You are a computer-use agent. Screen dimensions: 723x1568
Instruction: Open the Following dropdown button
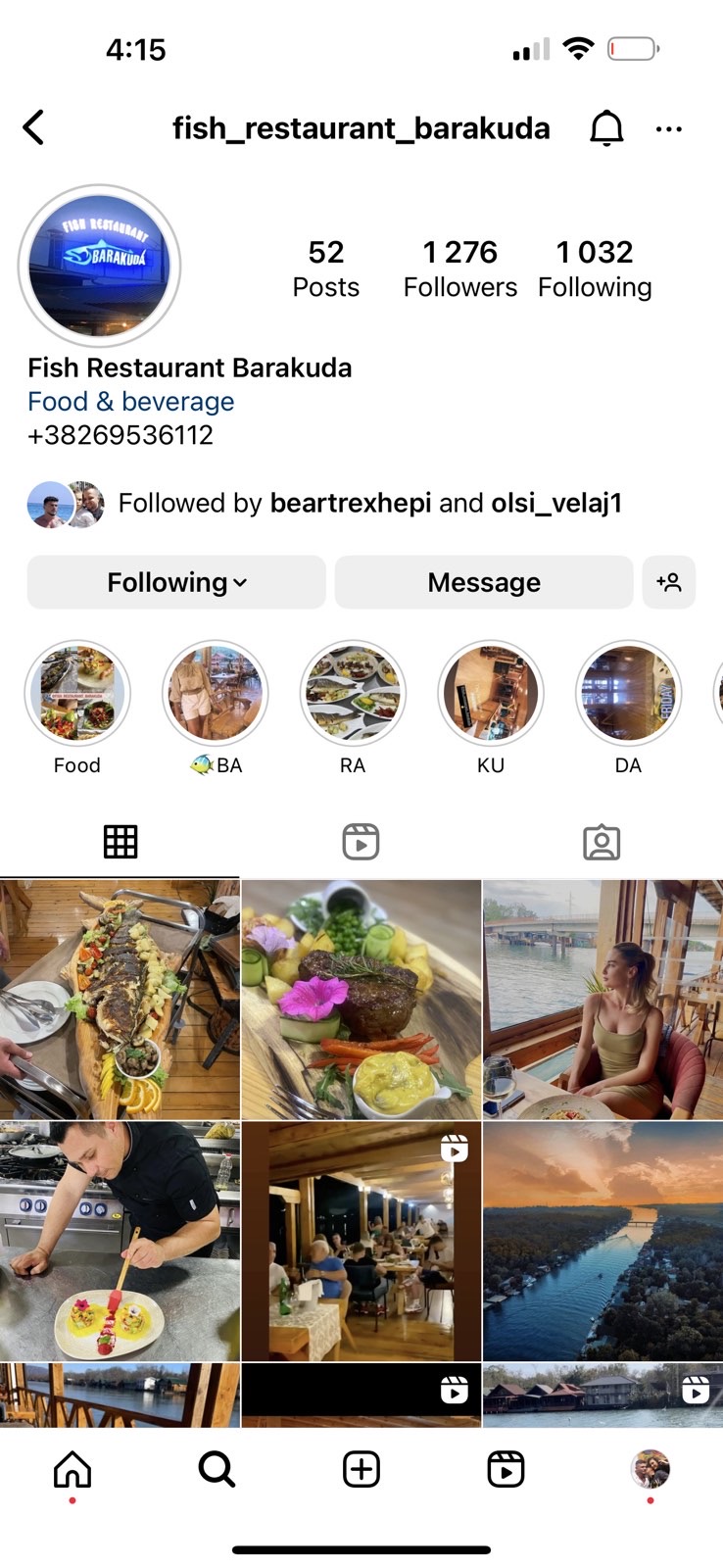[x=176, y=582]
